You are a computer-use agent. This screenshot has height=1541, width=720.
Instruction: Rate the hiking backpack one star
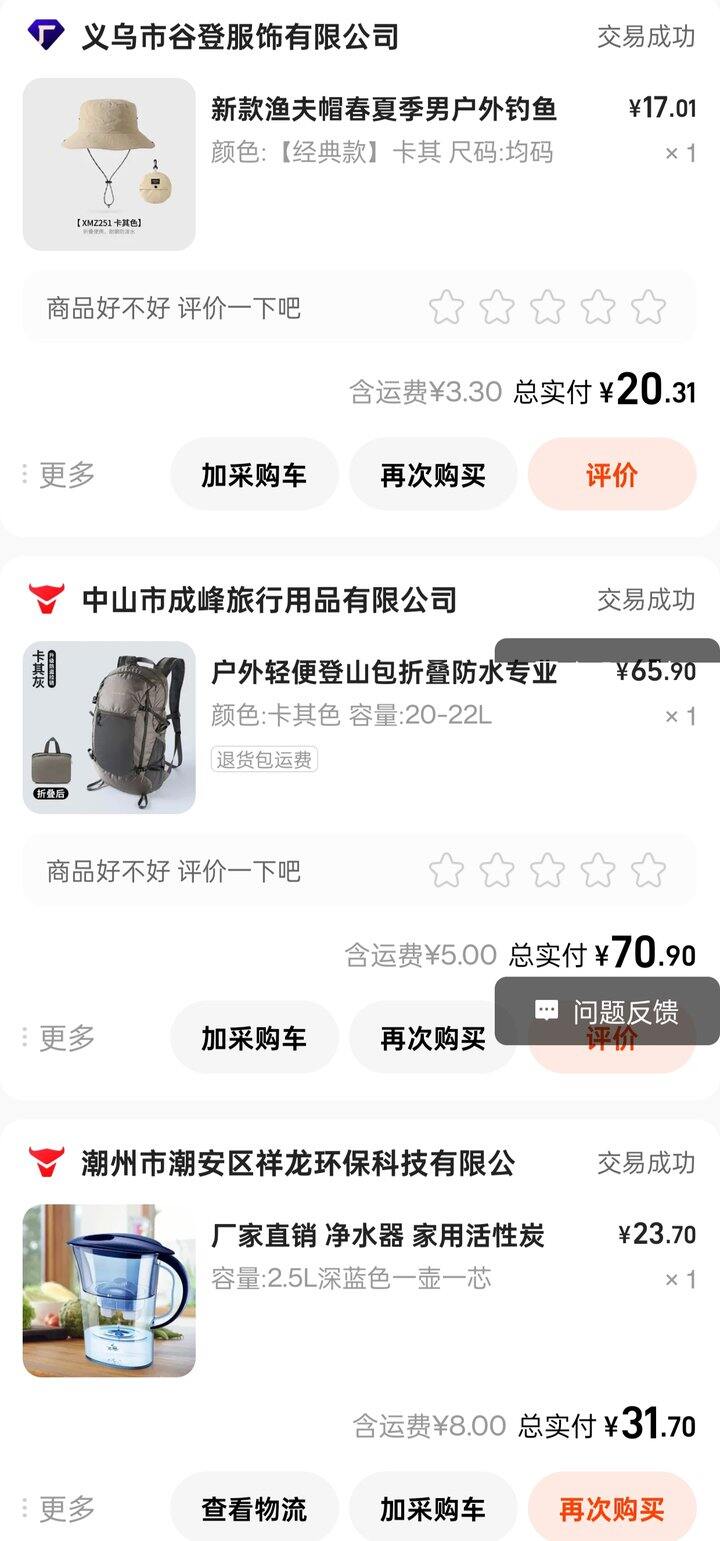tap(446, 871)
